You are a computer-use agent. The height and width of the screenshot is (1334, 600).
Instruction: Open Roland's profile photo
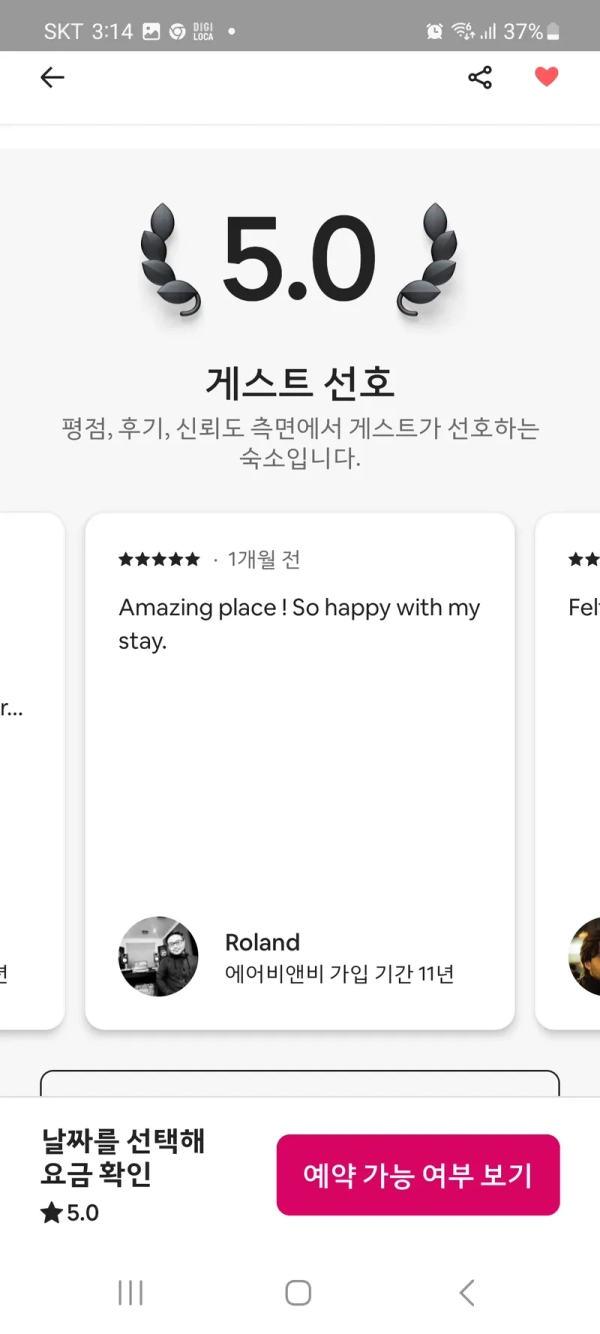[158, 956]
